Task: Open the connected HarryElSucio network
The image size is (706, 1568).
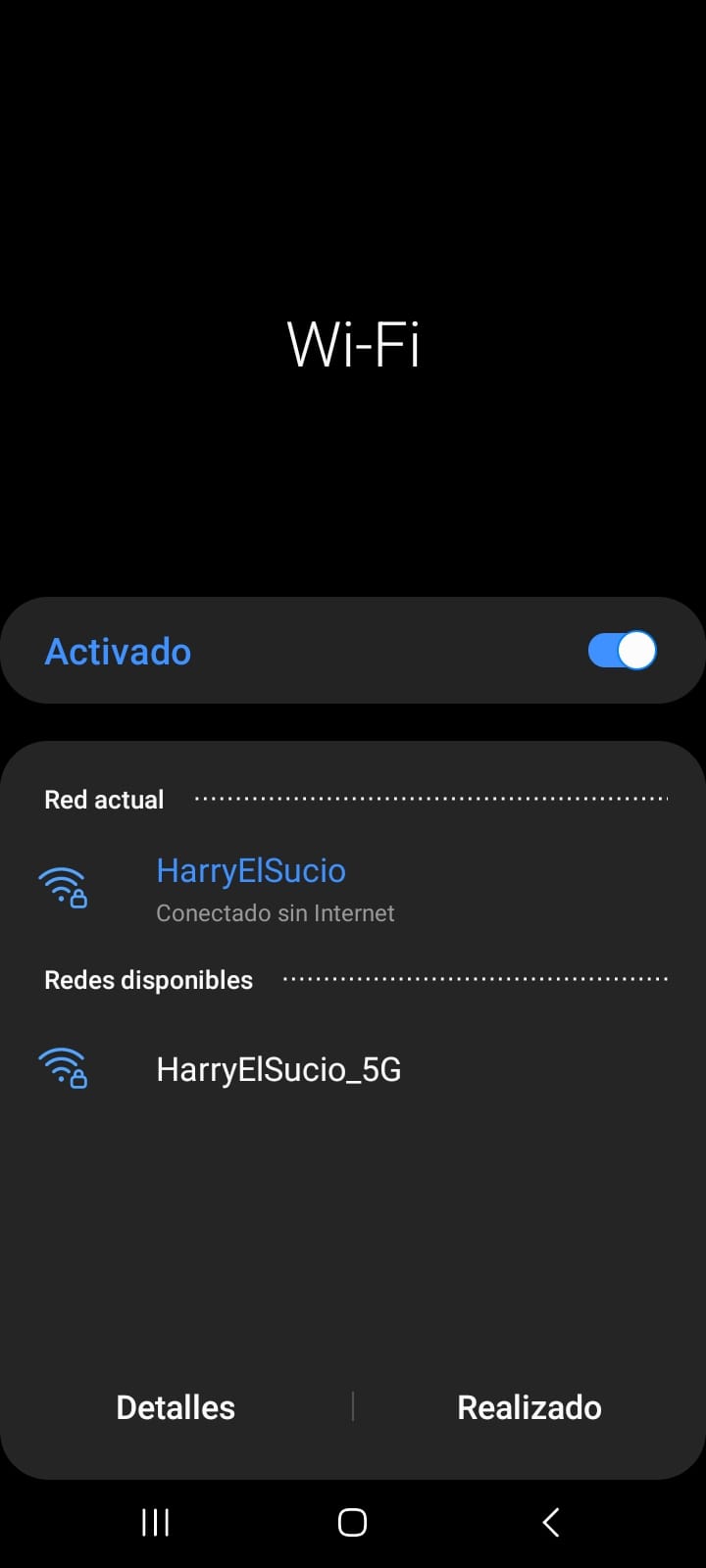Action: coord(251,888)
